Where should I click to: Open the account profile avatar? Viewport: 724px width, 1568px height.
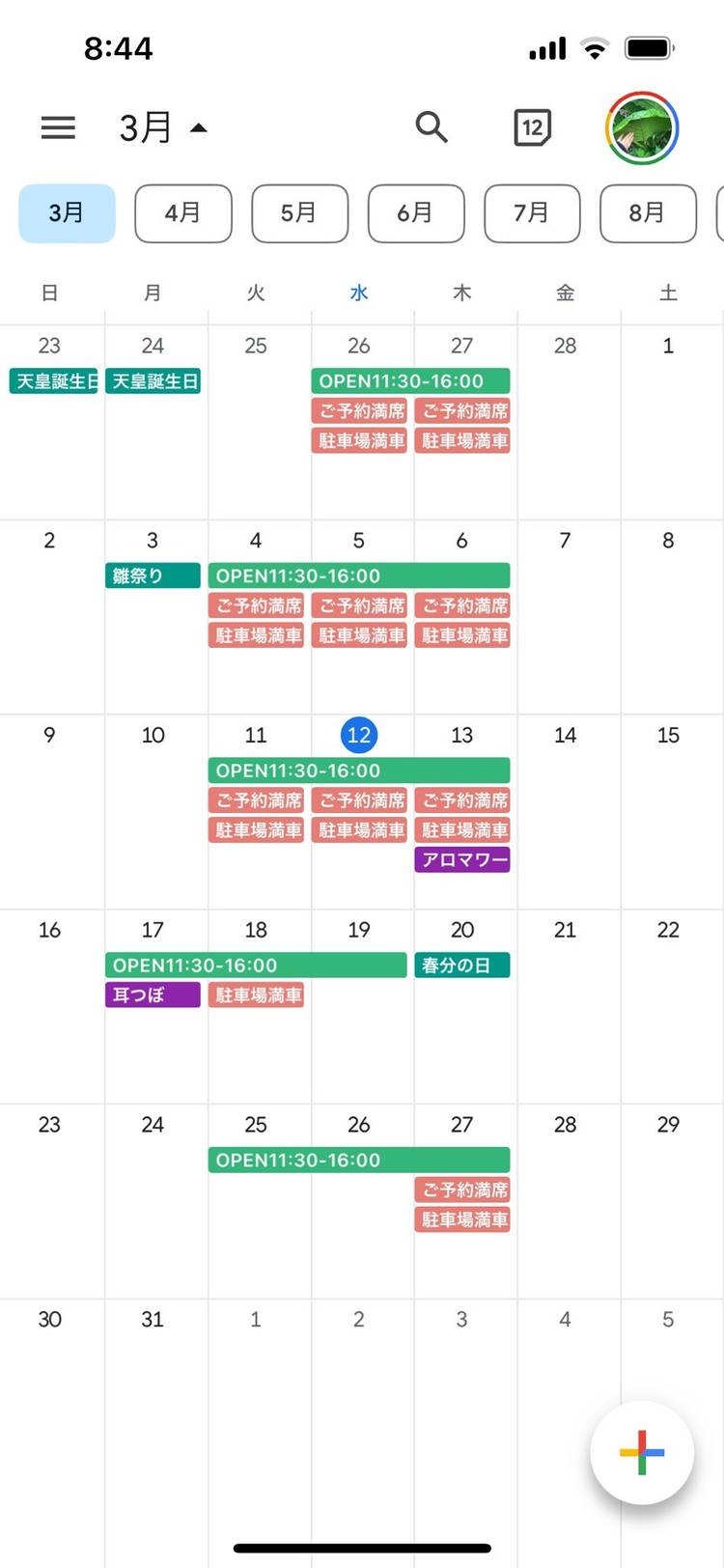(642, 127)
